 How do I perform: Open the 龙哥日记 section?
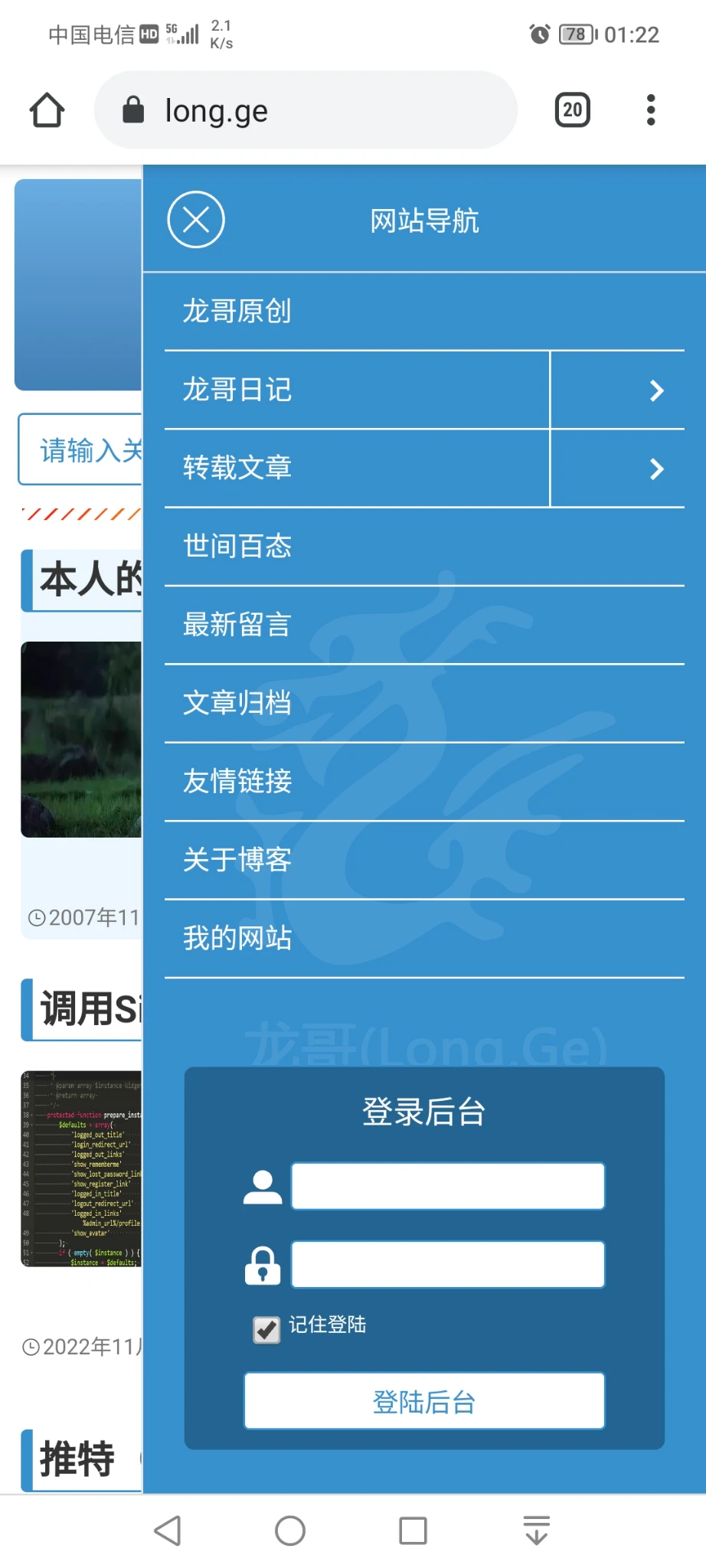pyautogui.click(x=237, y=390)
